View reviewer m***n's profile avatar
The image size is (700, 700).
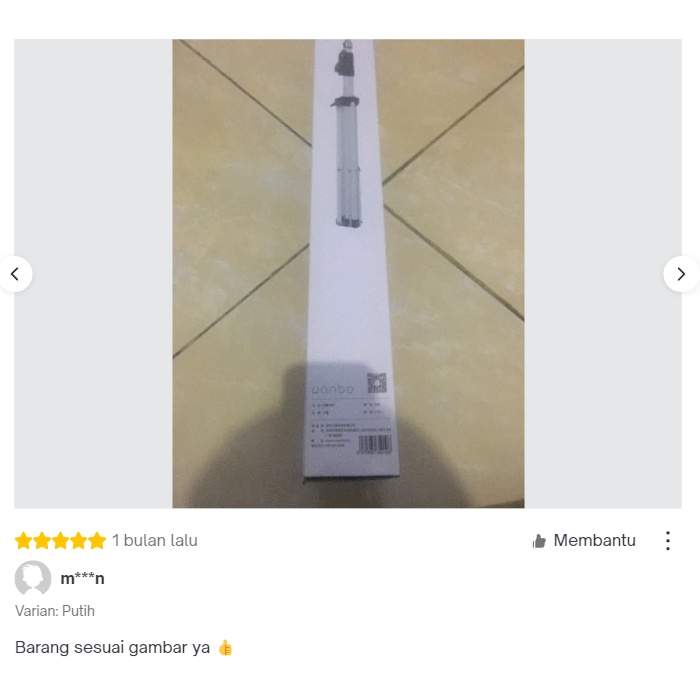pyautogui.click(x=33, y=579)
